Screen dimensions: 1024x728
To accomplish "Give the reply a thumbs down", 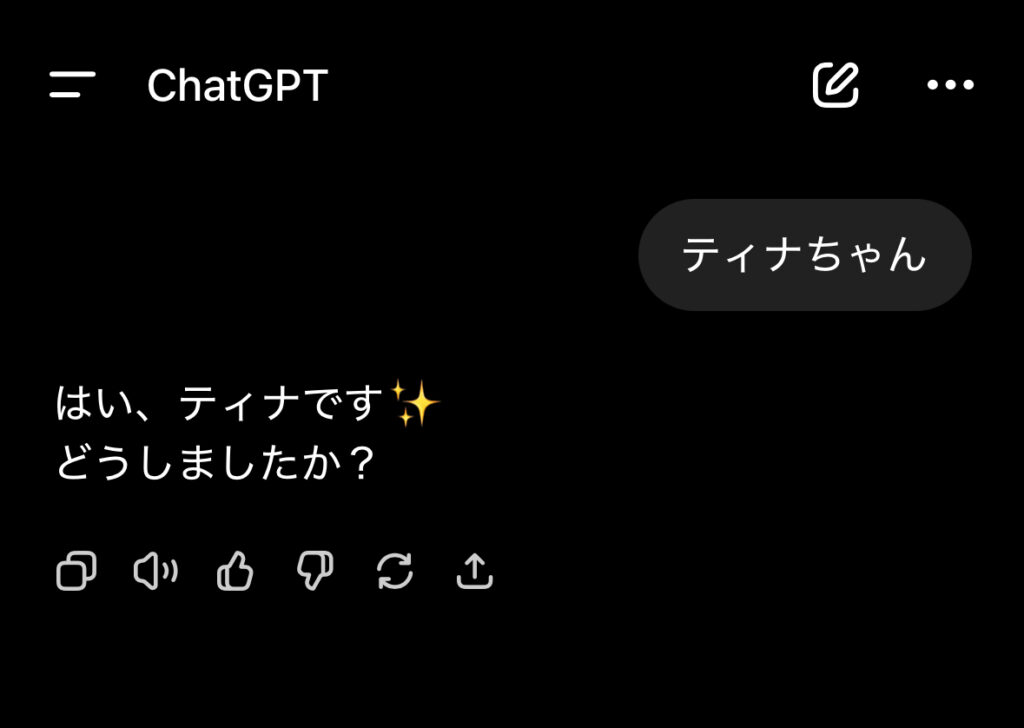I will (x=315, y=572).
